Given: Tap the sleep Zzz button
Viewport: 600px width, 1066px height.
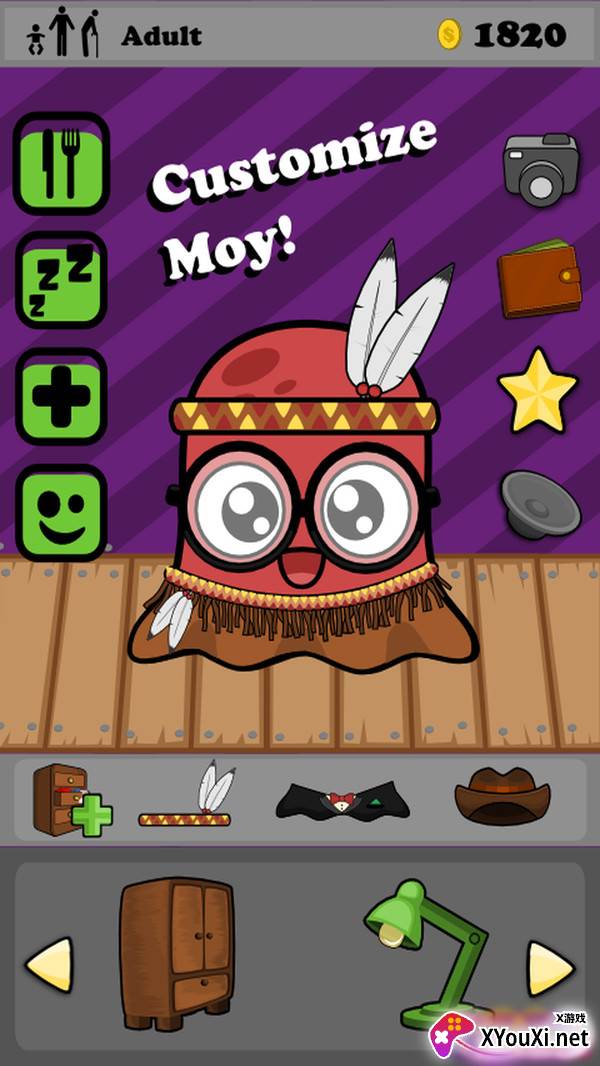Looking at the screenshot, I should pyautogui.click(x=61, y=280).
